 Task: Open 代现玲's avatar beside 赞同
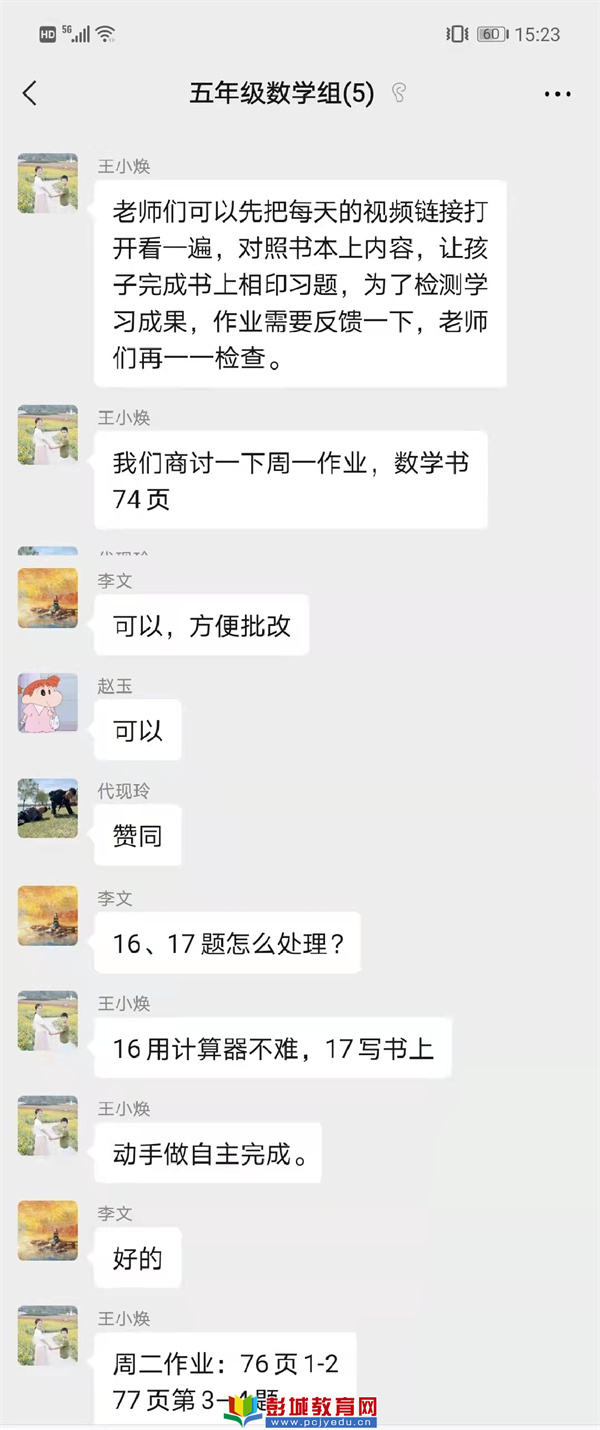click(x=48, y=808)
